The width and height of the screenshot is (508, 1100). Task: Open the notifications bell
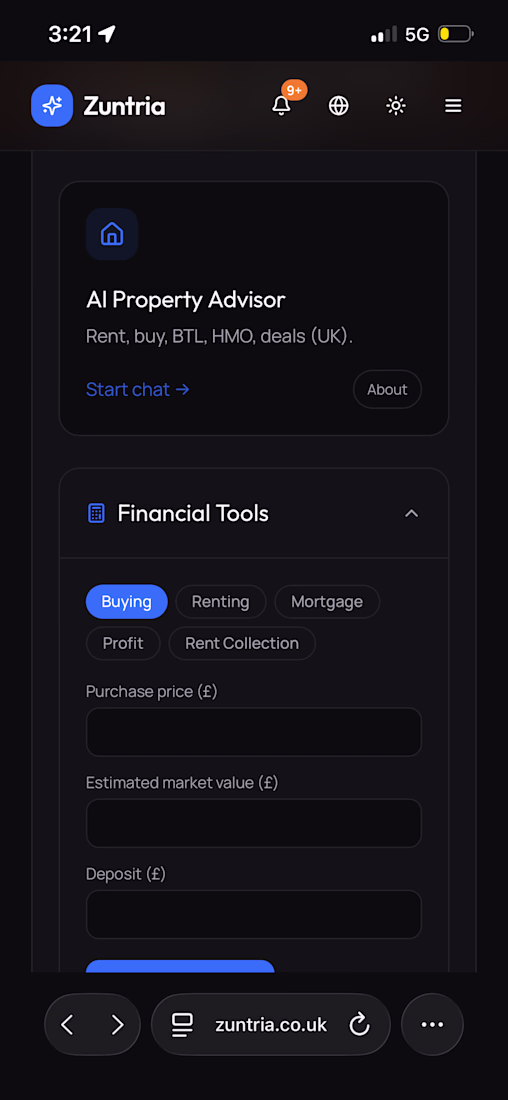pos(281,106)
